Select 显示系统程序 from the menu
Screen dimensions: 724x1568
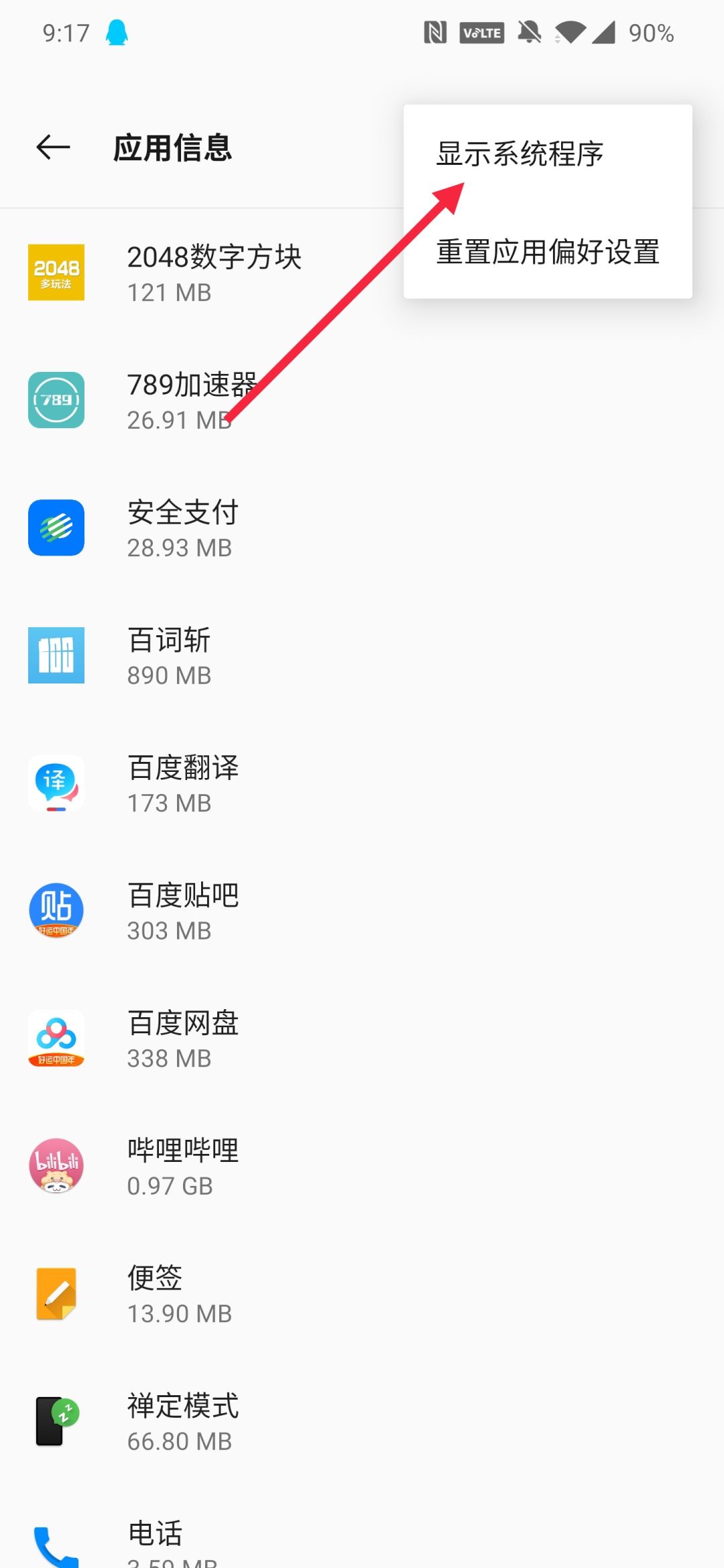point(520,153)
